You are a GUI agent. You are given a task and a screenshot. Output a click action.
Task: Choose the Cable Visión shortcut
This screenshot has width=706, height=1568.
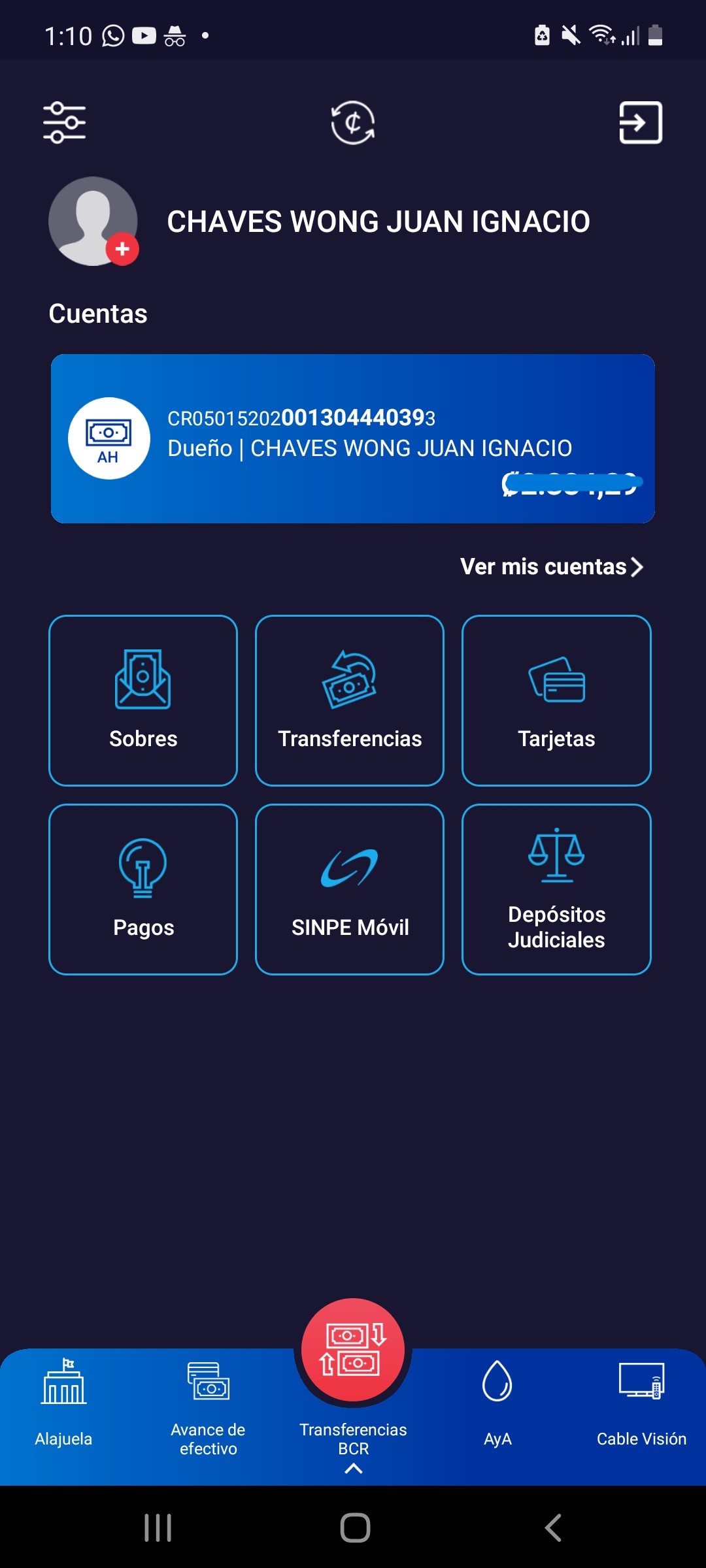point(641,1402)
